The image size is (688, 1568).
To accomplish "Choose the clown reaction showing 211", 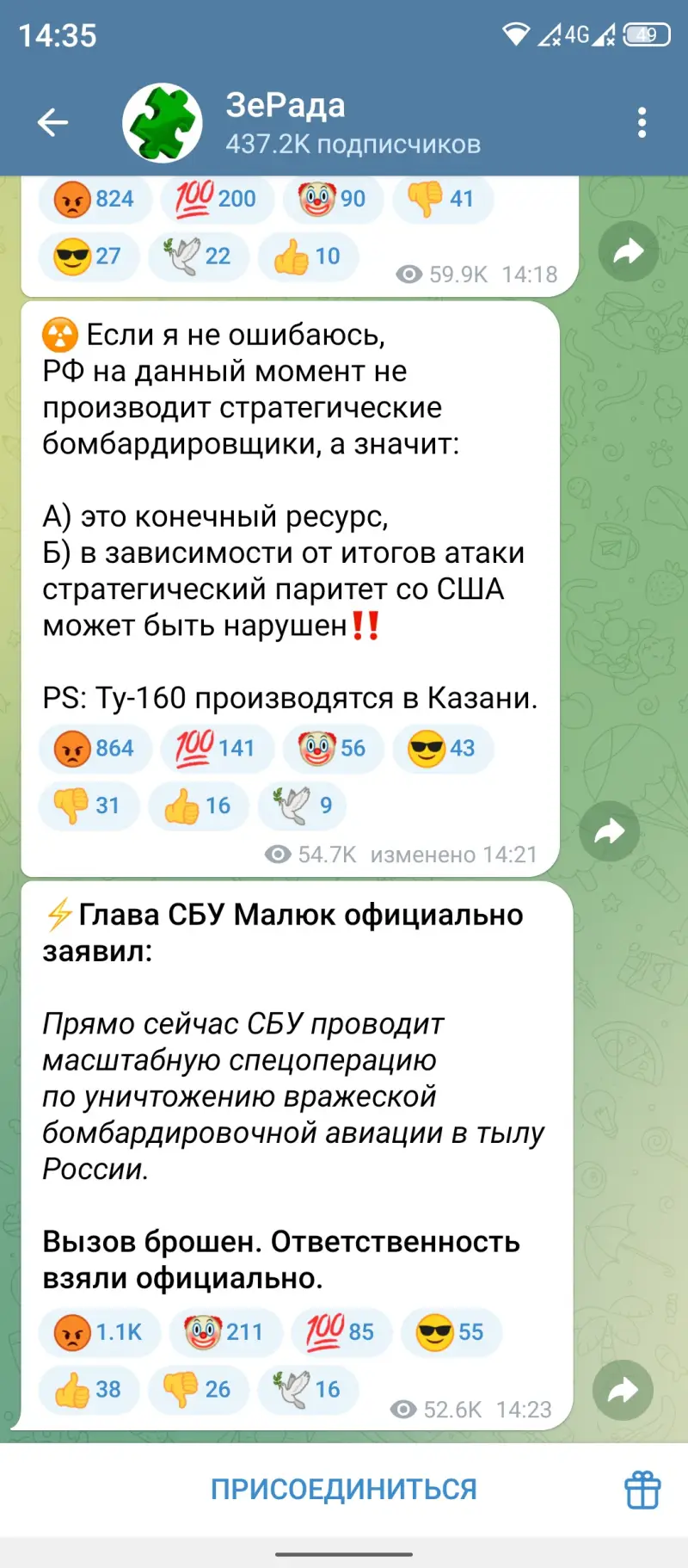I will click(x=224, y=1332).
